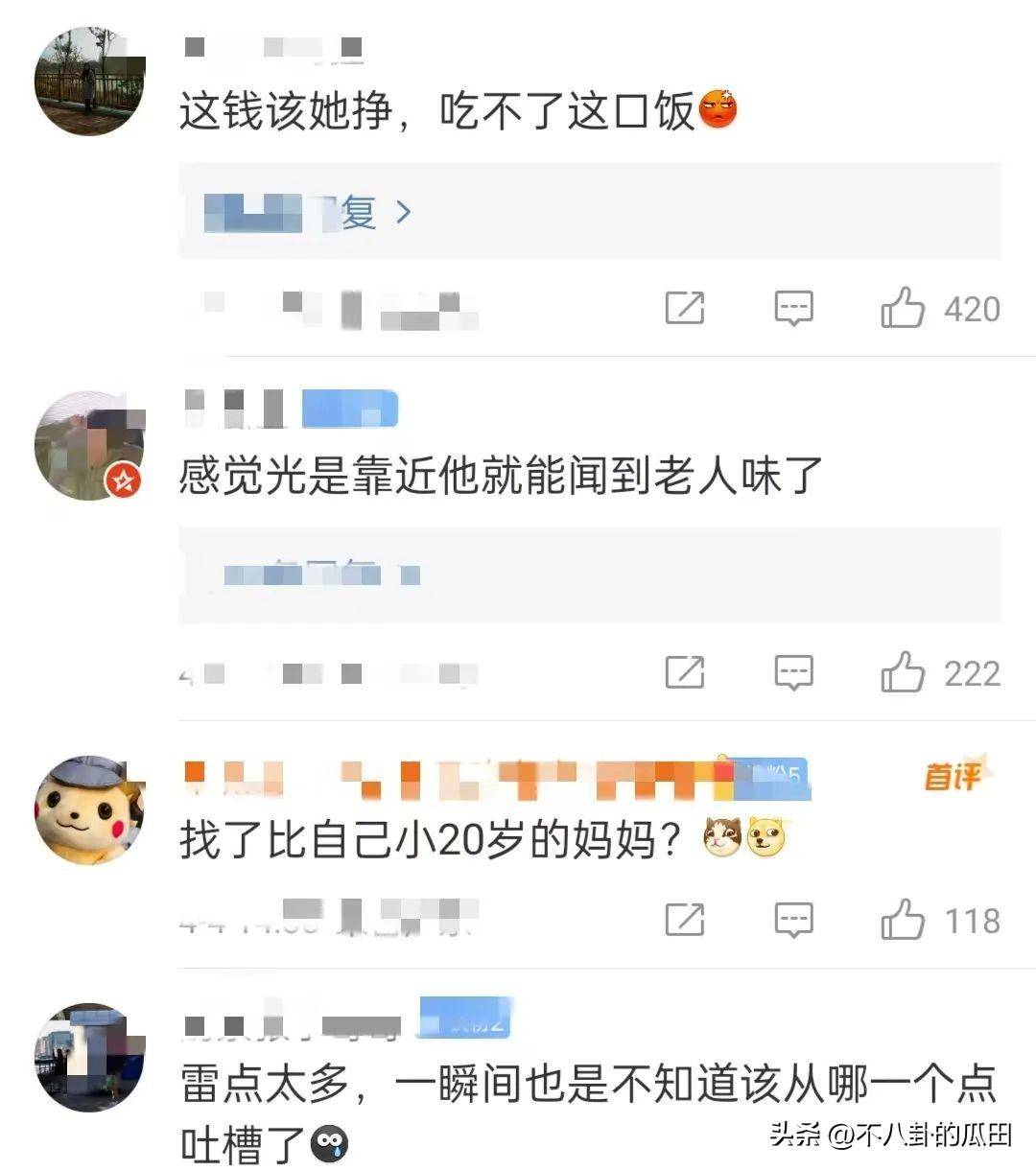Like the comment '找了比自己小20岁的妈妈？'
This screenshot has width=1036, height=1171.
coord(903,921)
